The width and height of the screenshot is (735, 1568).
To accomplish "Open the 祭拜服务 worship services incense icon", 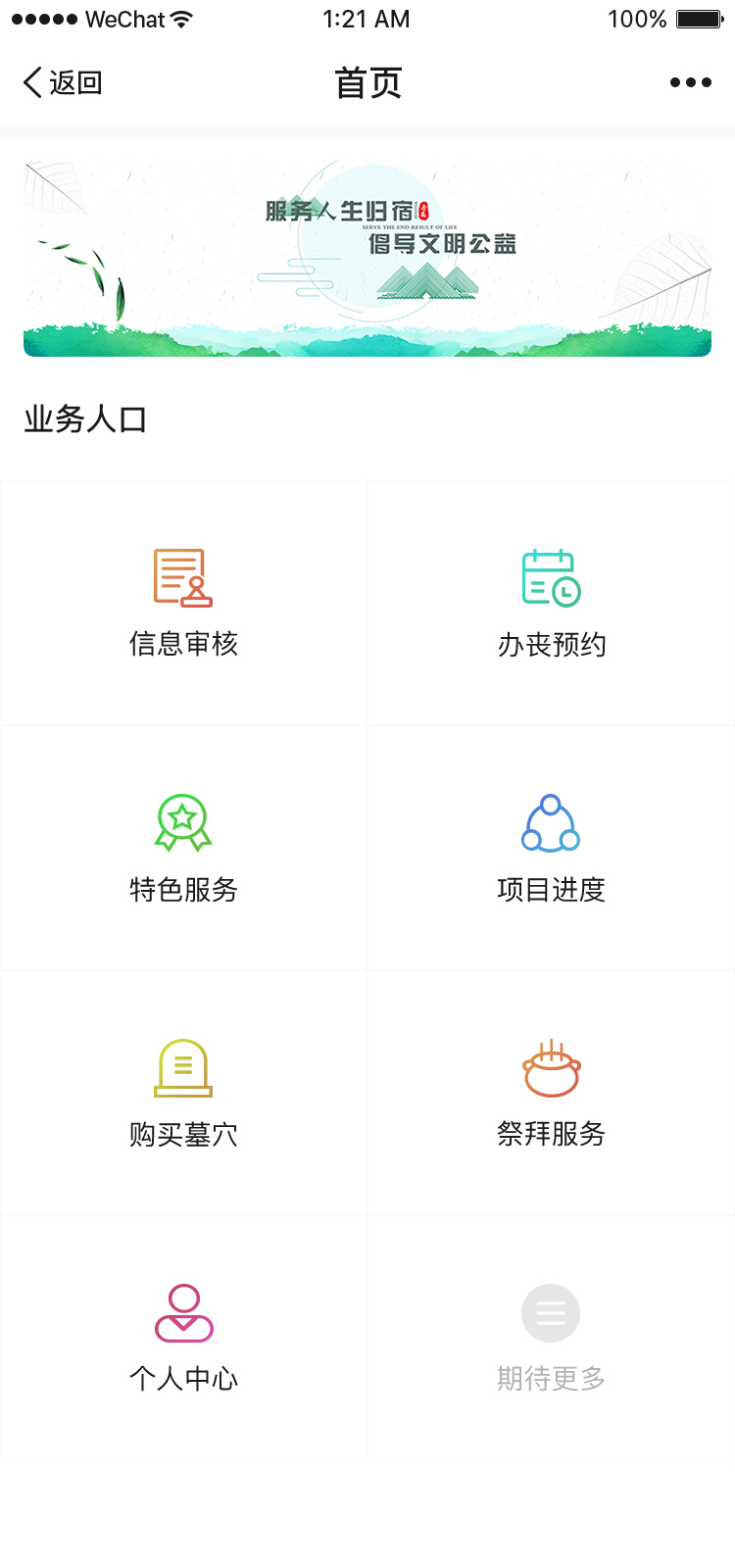I will (x=551, y=1067).
